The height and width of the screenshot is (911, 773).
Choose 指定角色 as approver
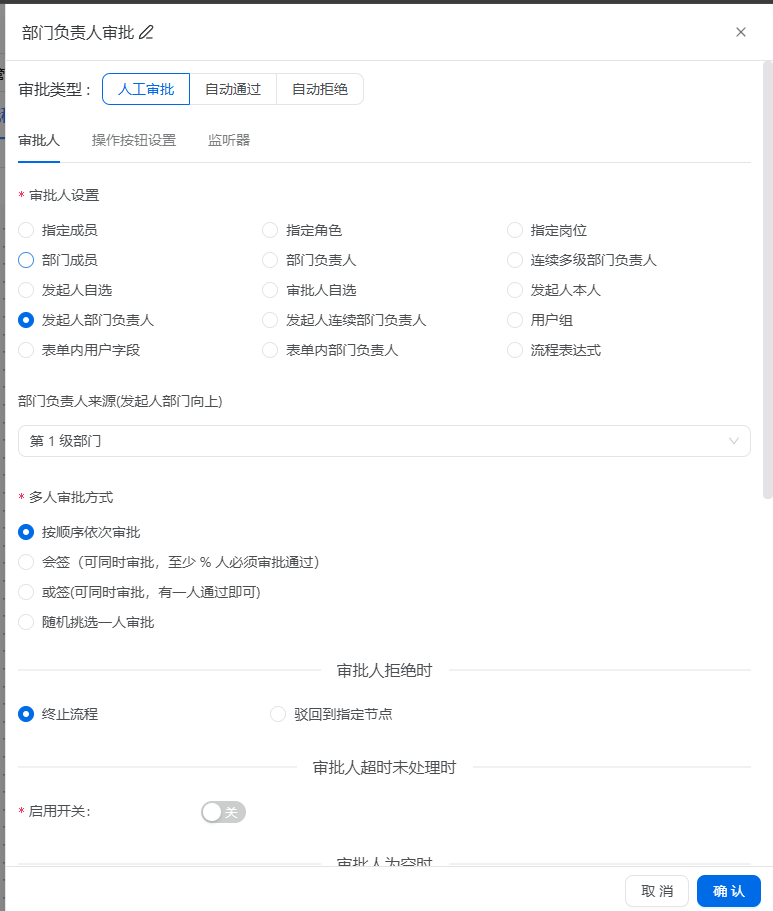270,230
